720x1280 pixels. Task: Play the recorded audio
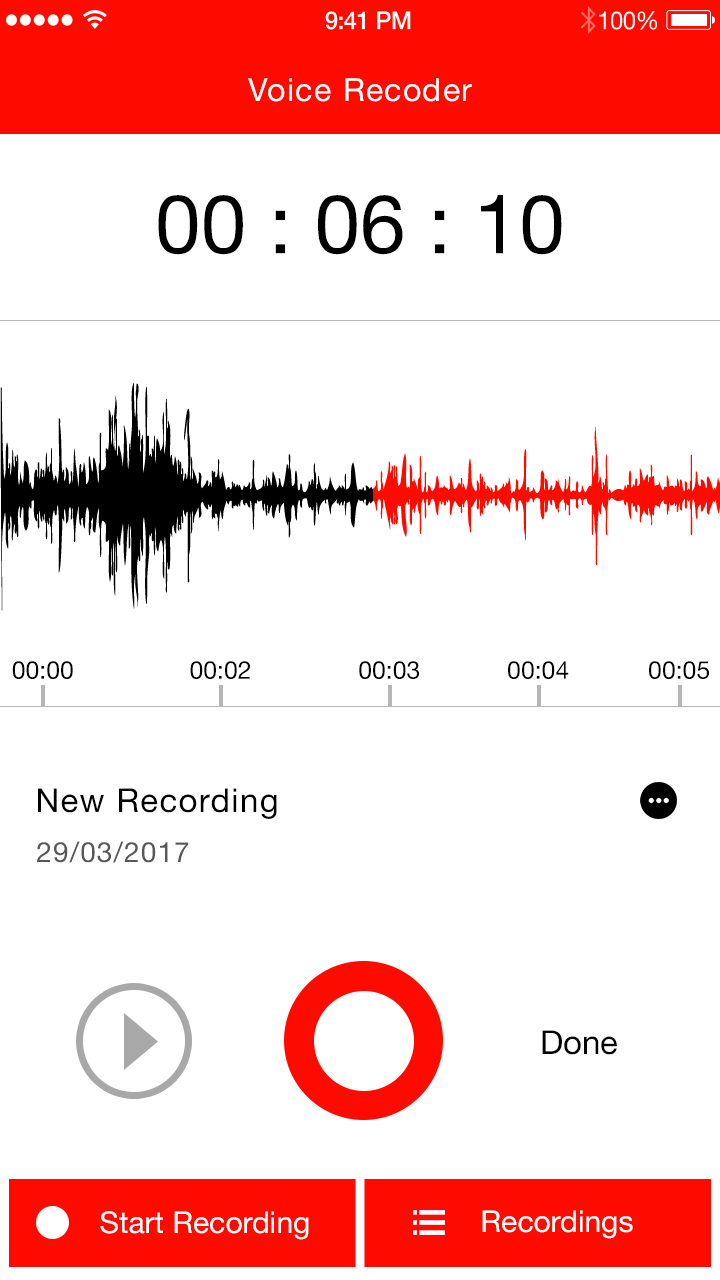134,1042
